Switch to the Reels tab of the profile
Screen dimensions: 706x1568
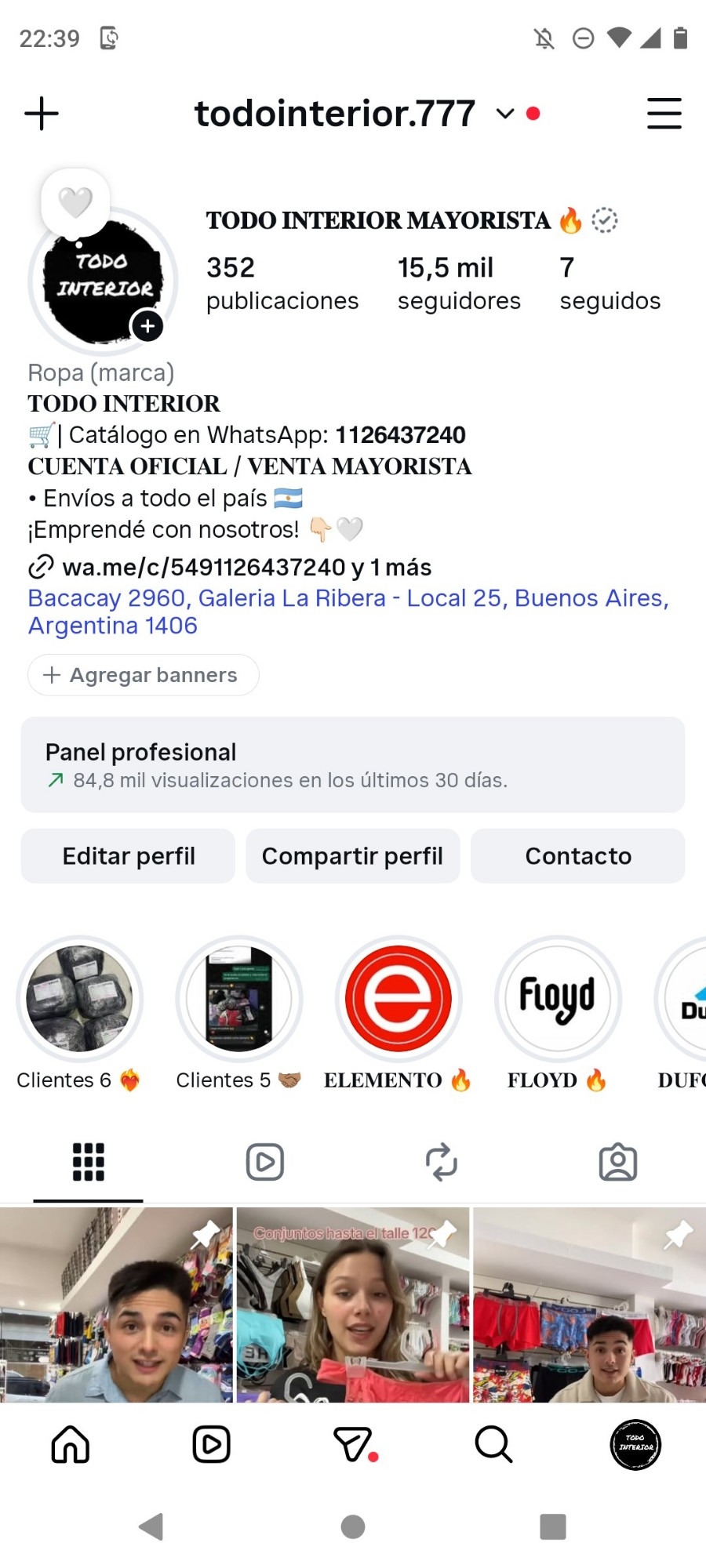(x=265, y=1162)
